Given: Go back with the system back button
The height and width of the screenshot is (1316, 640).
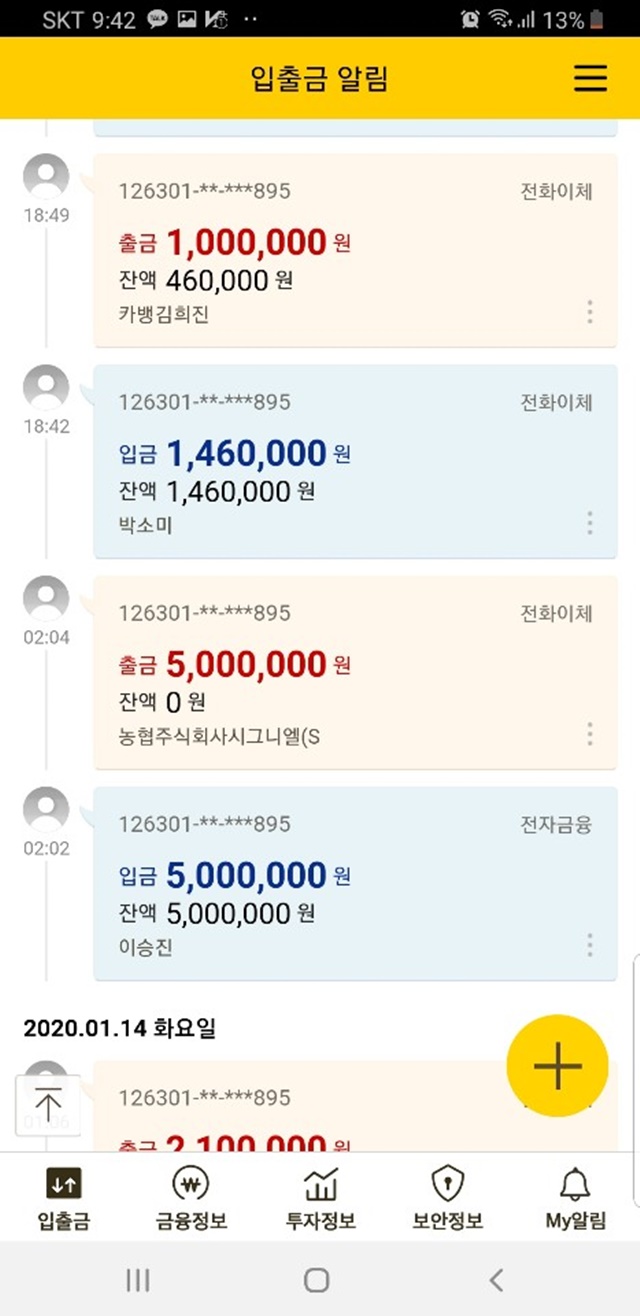Looking at the screenshot, I should pyautogui.click(x=496, y=1279).
